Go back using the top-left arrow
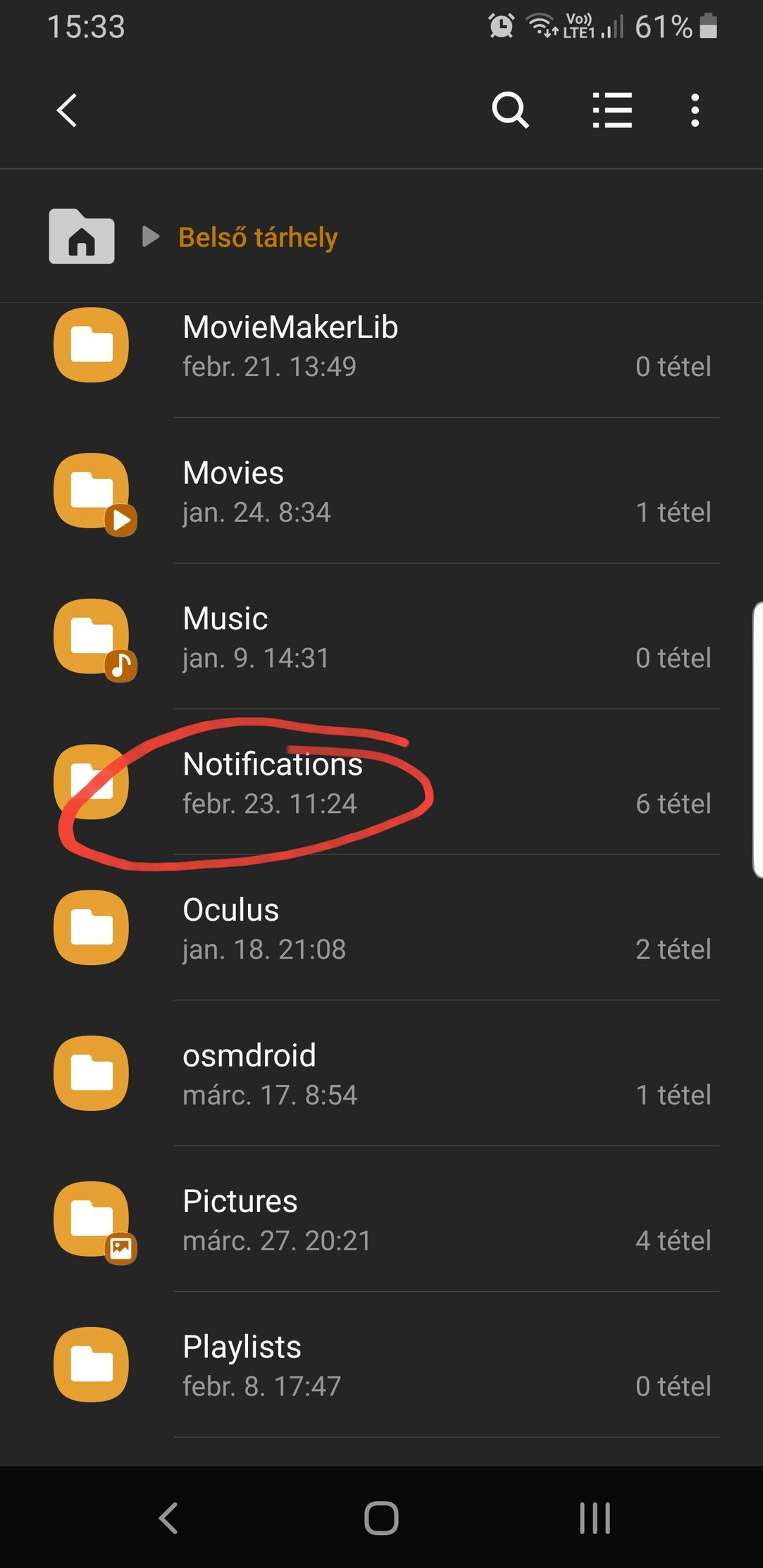The height and width of the screenshot is (1568, 763). [x=67, y=111]
